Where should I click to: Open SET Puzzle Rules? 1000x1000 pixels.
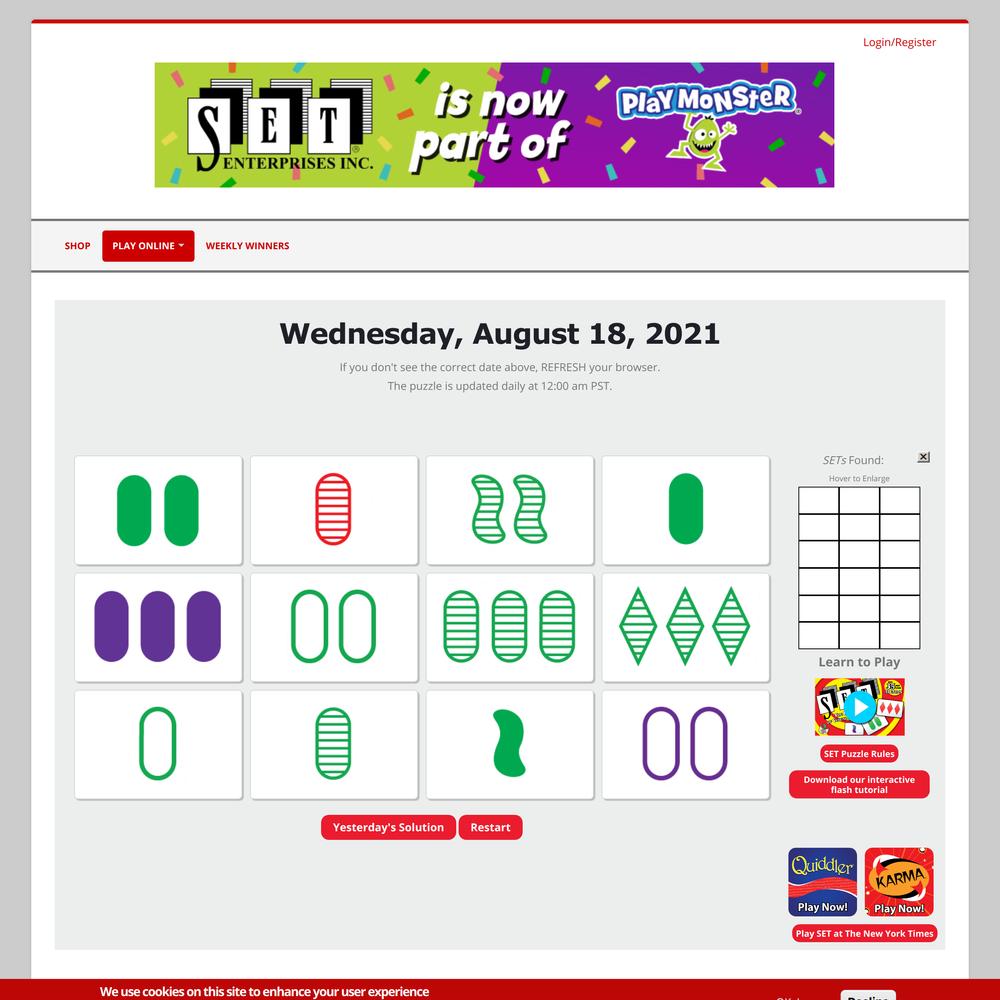pyautogui.click(x=859, y=754)
